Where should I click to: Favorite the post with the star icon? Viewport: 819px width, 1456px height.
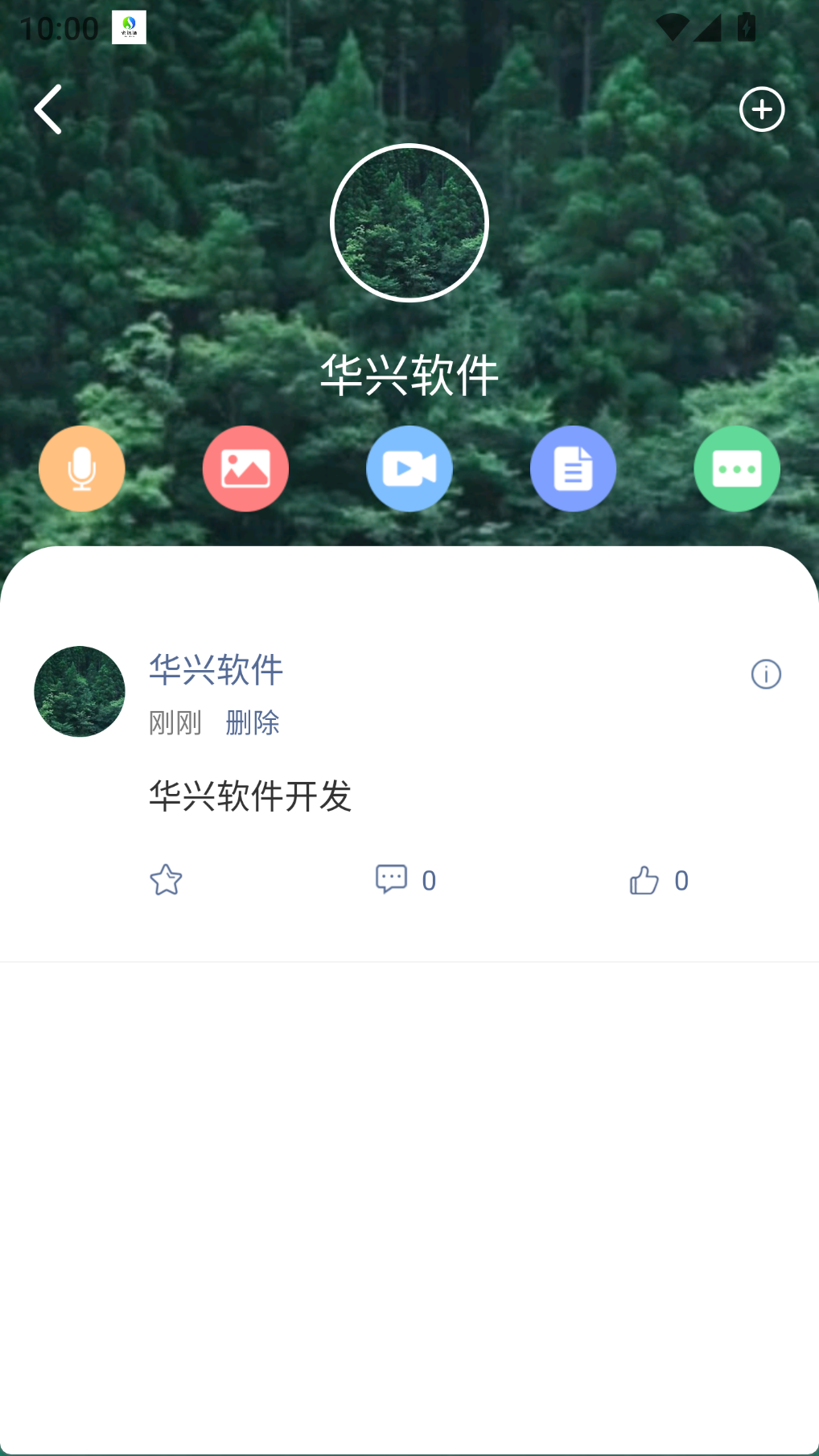166,880
